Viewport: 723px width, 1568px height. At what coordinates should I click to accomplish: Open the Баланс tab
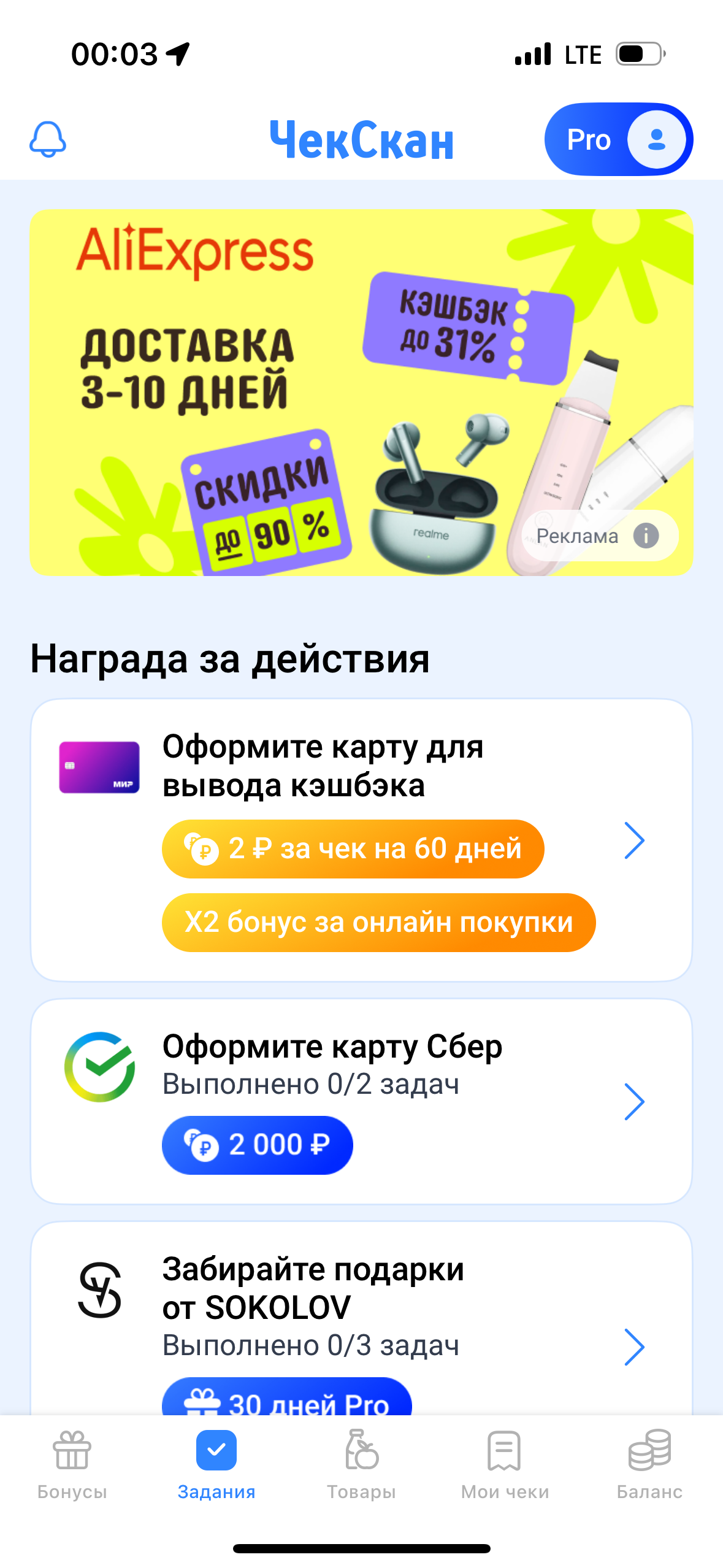[649, 1465]
